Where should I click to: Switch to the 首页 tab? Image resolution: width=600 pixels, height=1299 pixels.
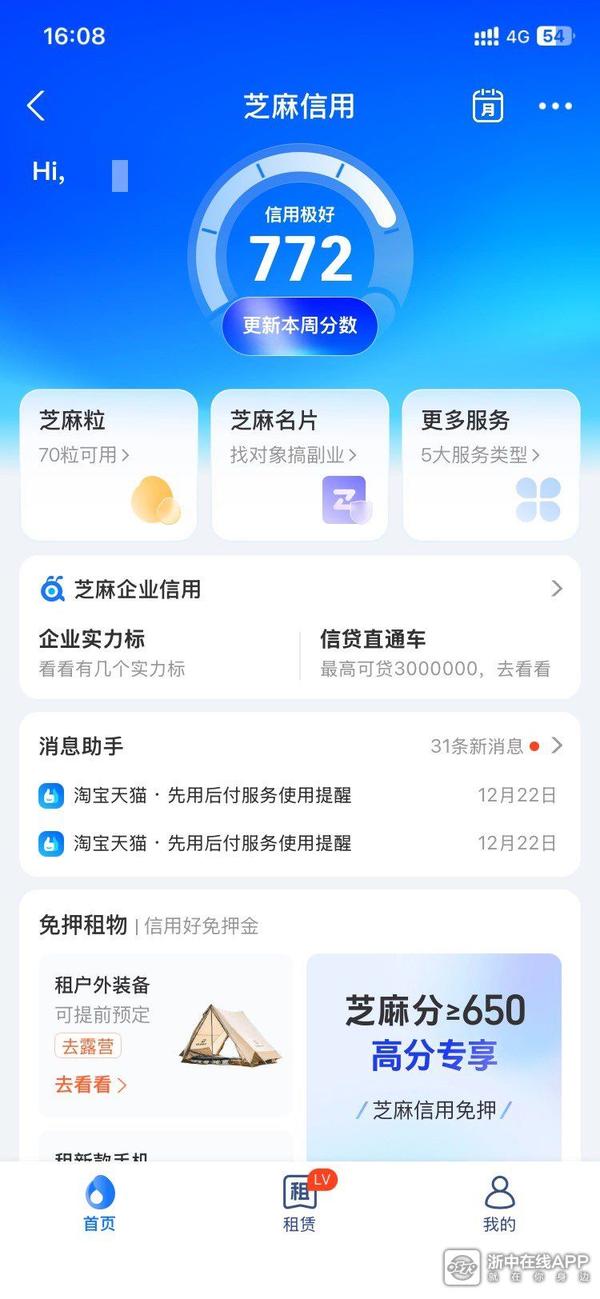(x=100, y=1204)
